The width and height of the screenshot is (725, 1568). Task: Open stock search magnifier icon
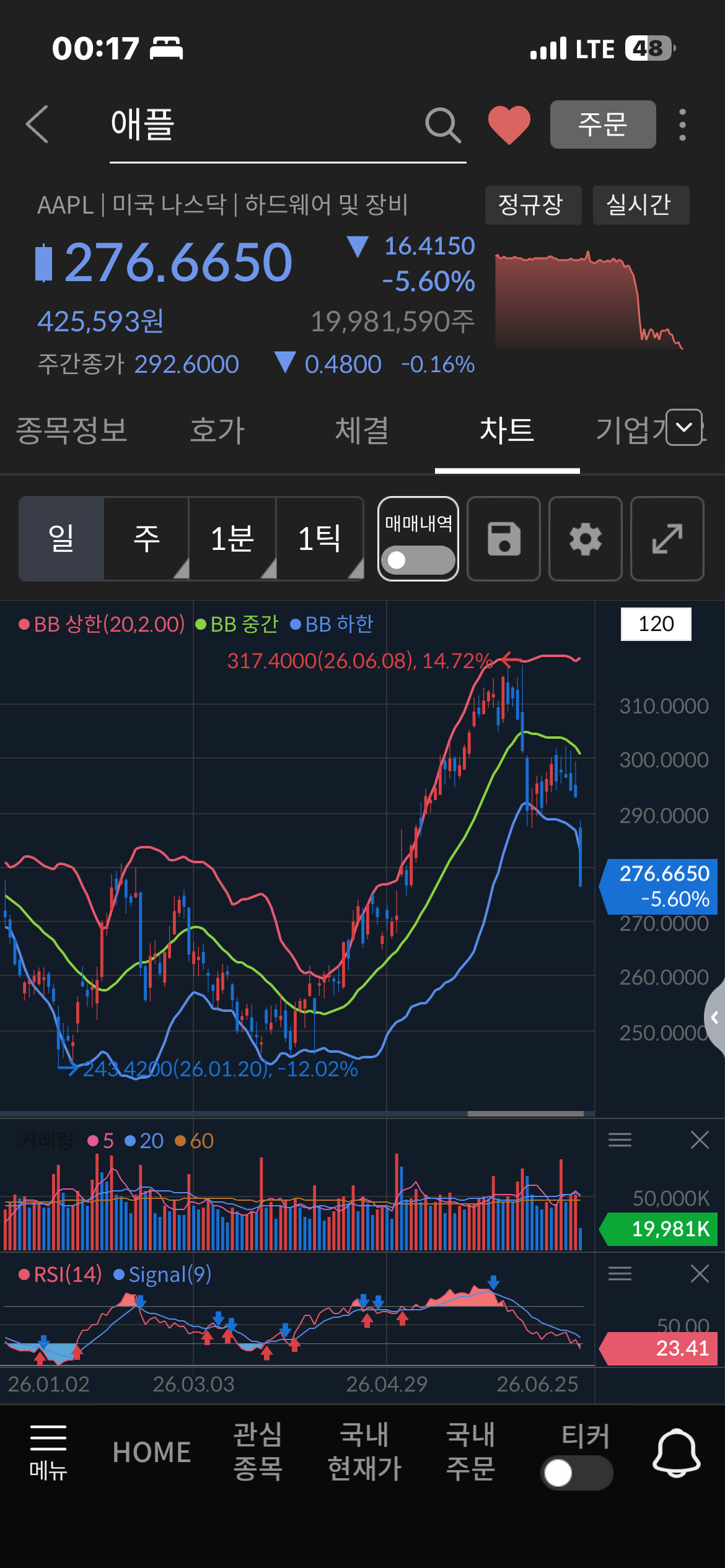coord(443,125)
